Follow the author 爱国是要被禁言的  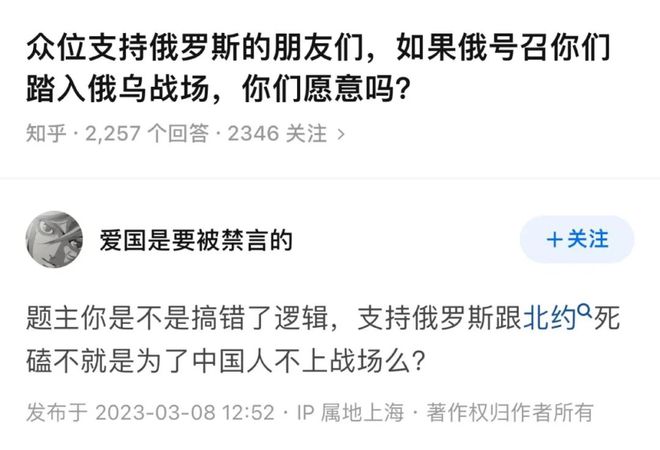[x=577, y=240]
